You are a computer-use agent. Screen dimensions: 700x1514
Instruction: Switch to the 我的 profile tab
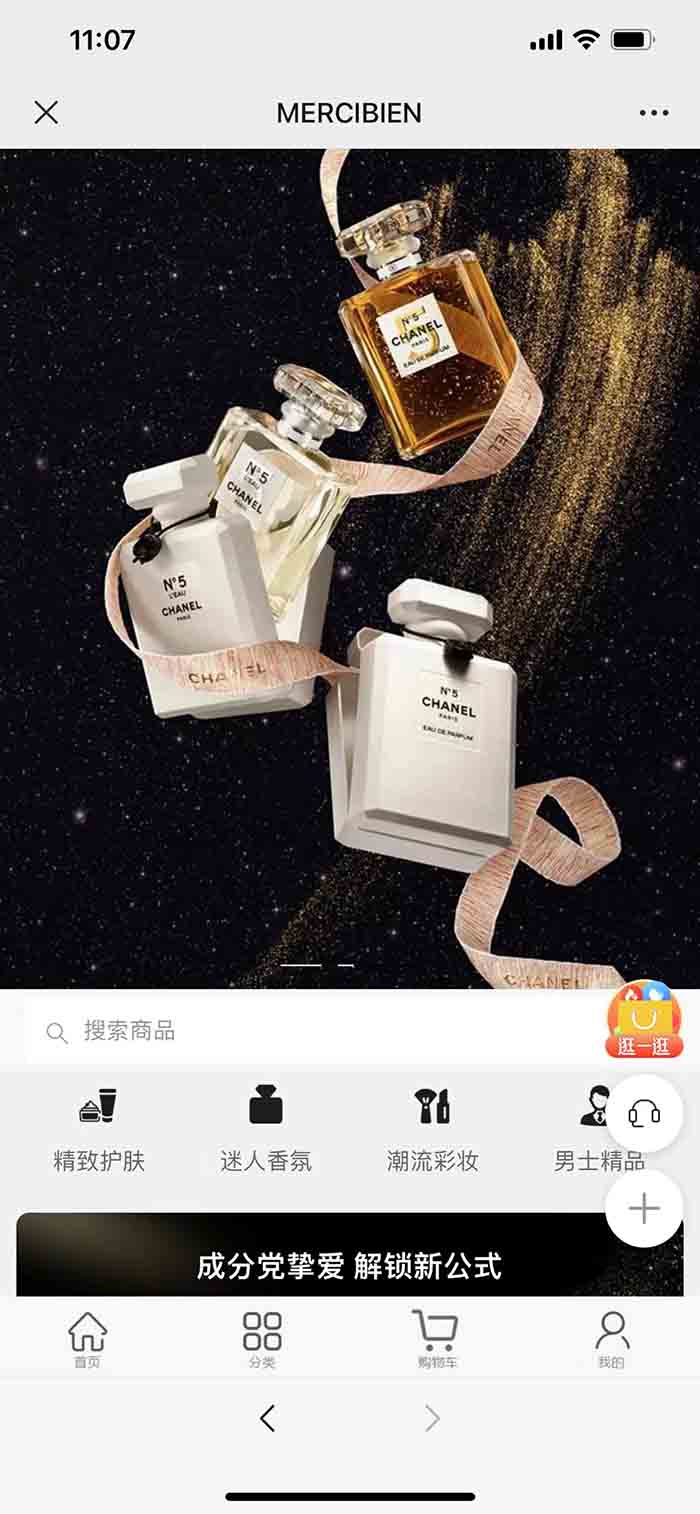[x=611, y=1339]
